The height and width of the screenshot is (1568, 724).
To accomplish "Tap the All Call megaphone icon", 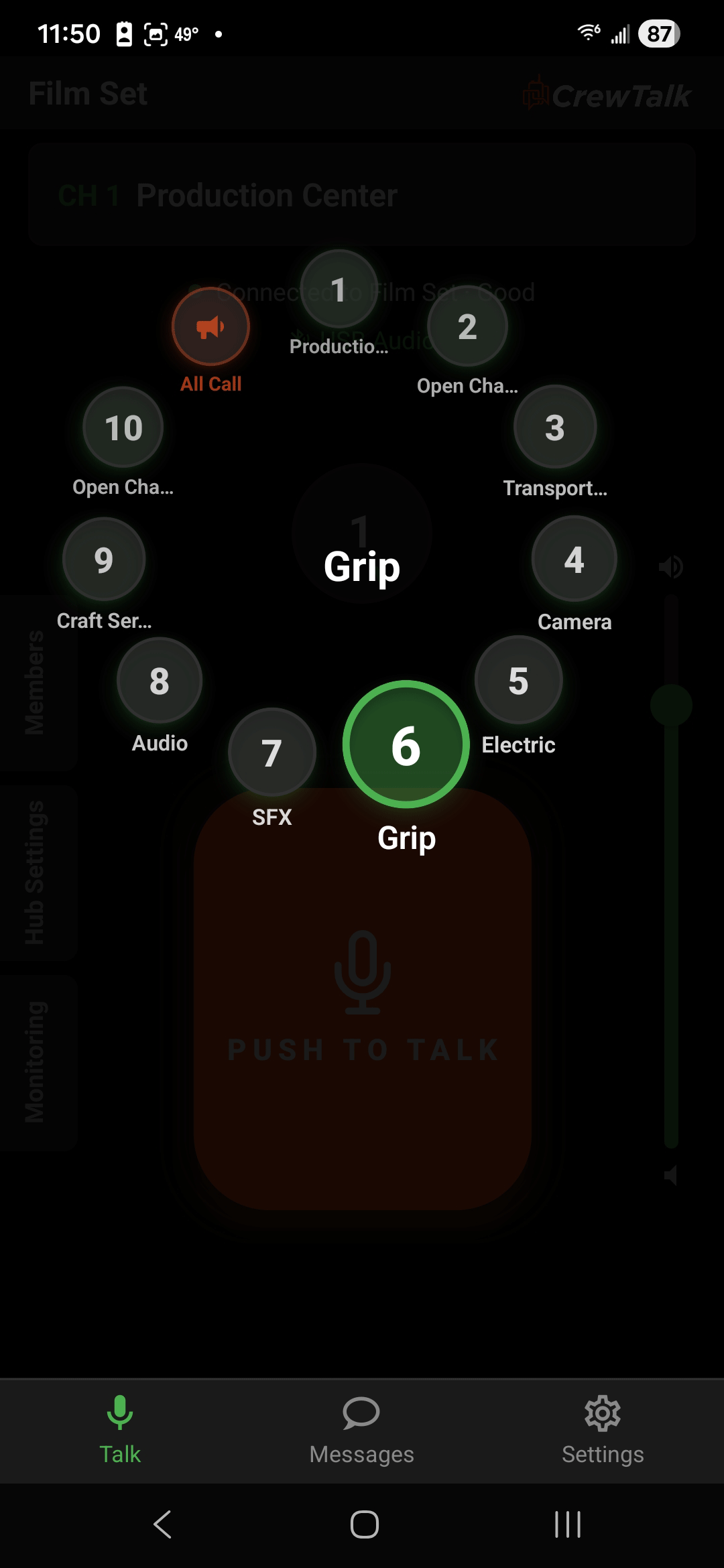I will [x=210, y=326].
